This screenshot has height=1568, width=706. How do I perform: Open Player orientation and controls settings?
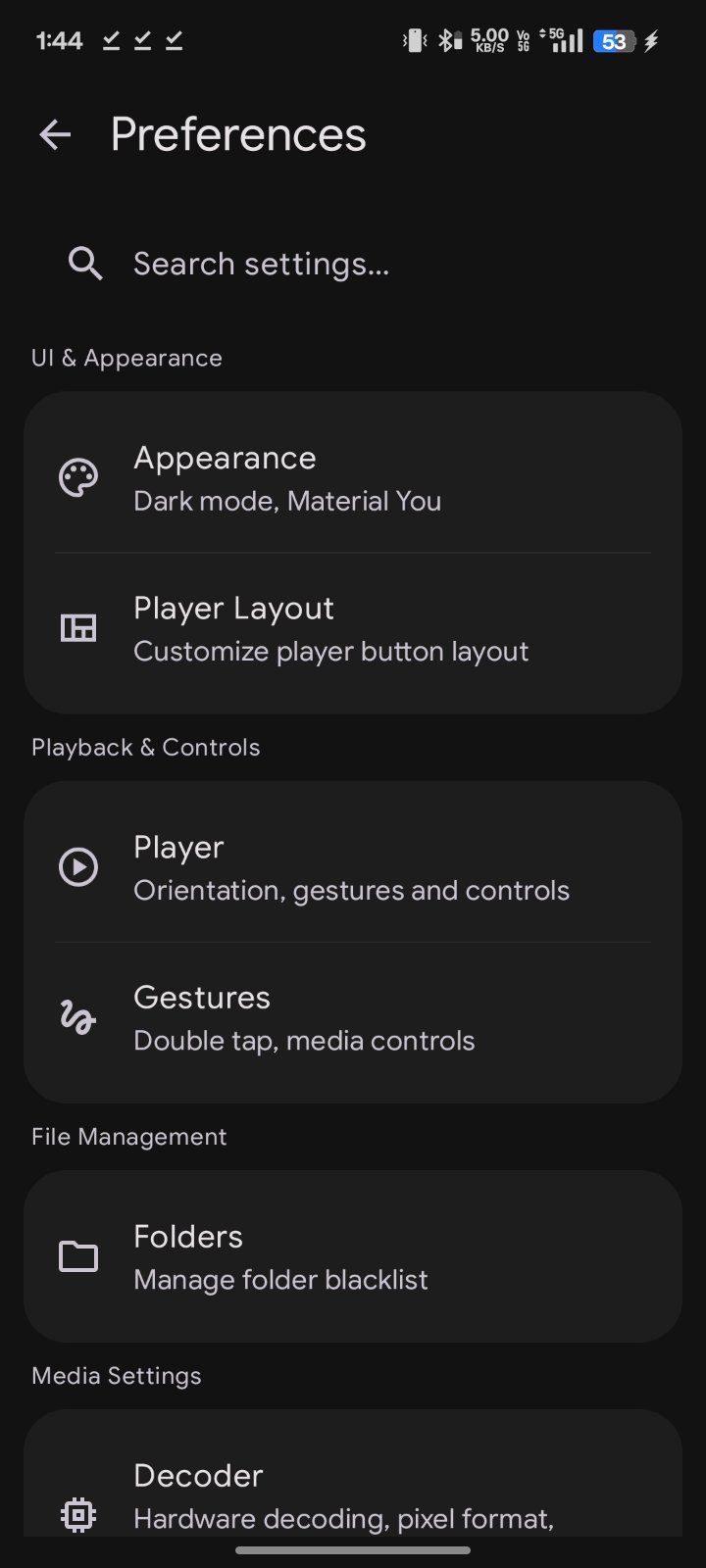click(x=353, y=867)
